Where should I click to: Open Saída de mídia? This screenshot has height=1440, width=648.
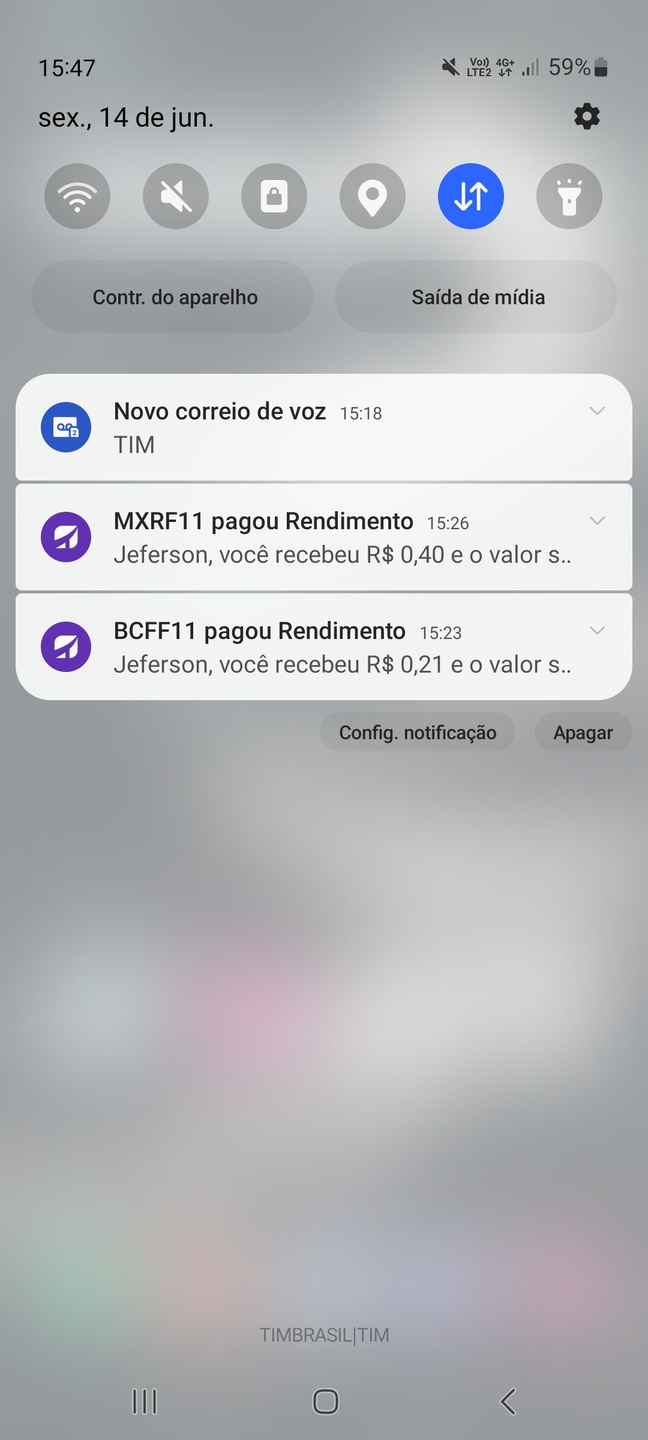click(477, 297)
